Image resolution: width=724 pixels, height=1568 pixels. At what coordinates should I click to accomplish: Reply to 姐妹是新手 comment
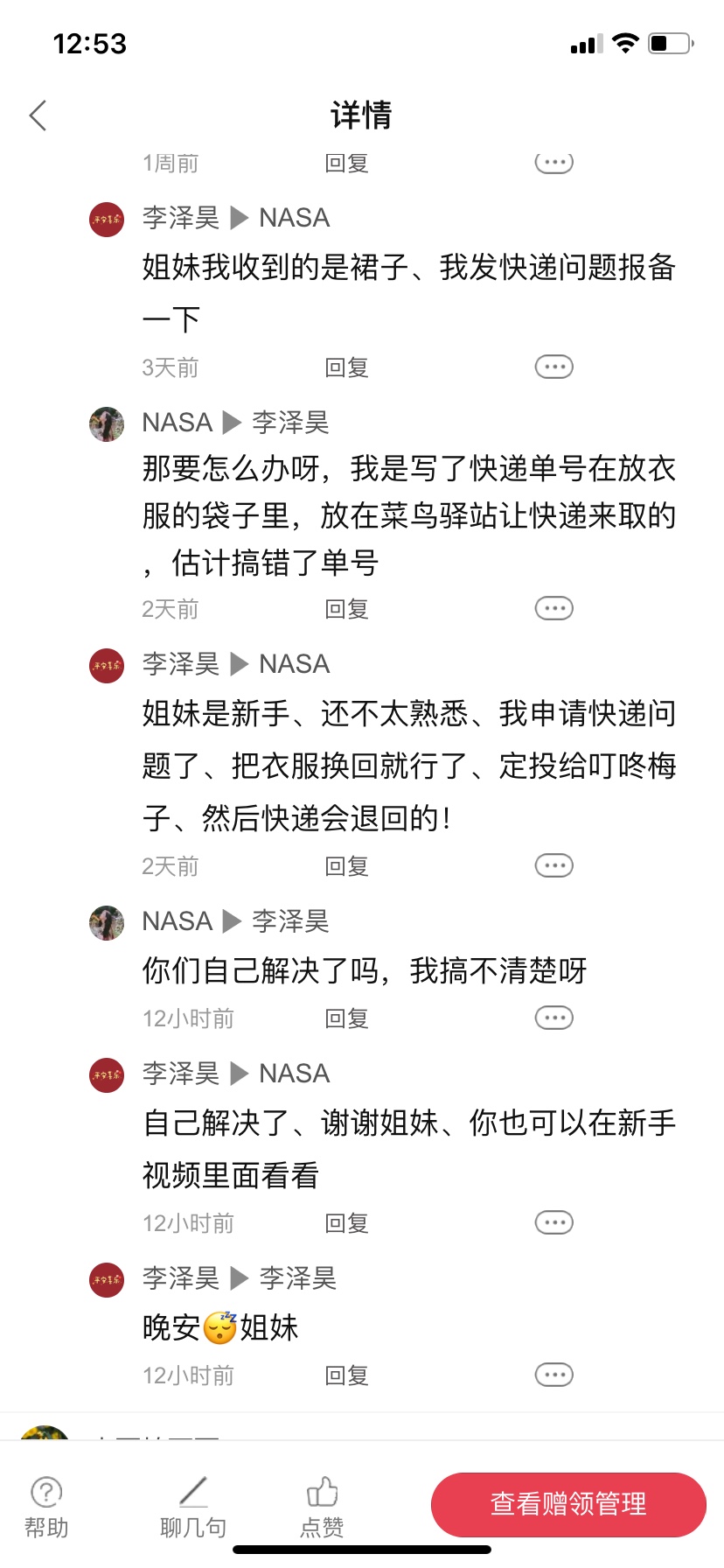pyautogui.click(x=346, y=866)
